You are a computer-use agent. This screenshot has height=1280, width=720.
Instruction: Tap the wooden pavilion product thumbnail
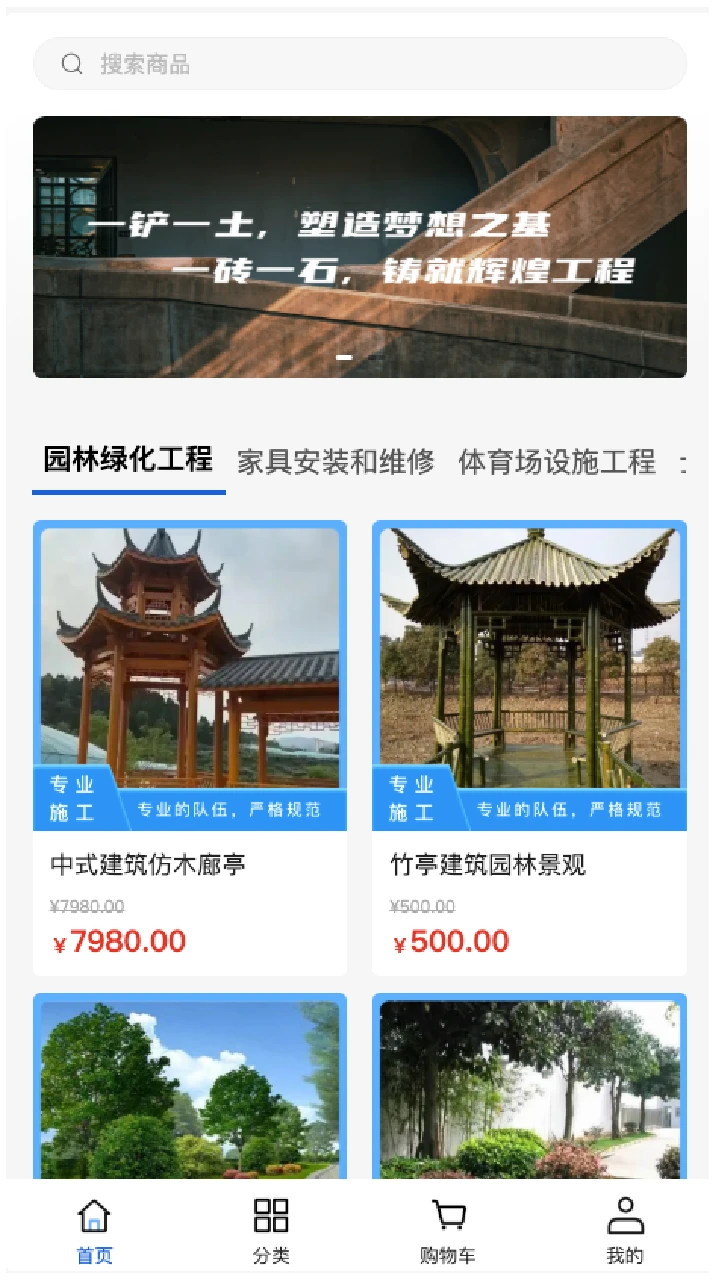click(190, 674)
